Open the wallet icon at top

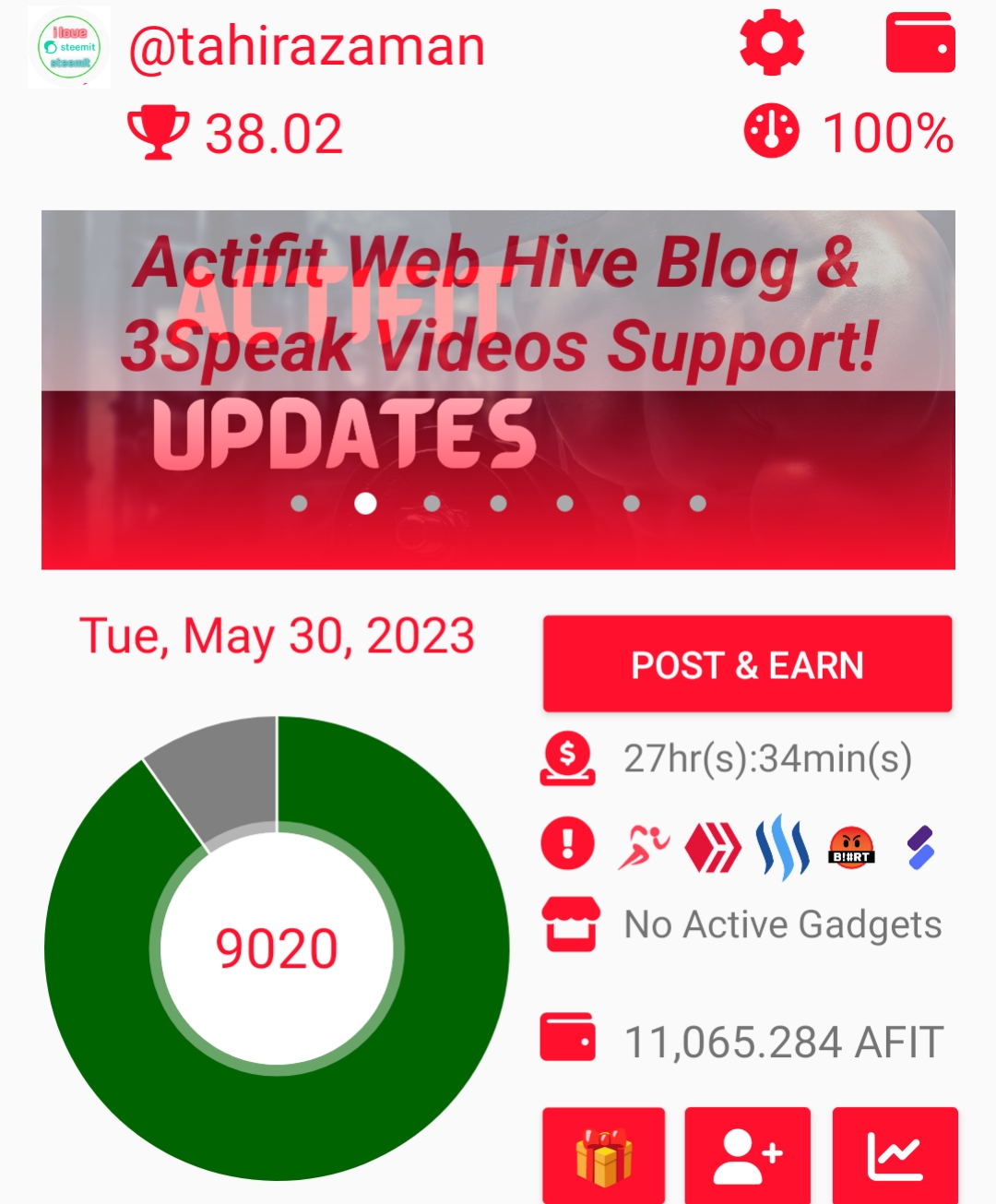(919, 42)
